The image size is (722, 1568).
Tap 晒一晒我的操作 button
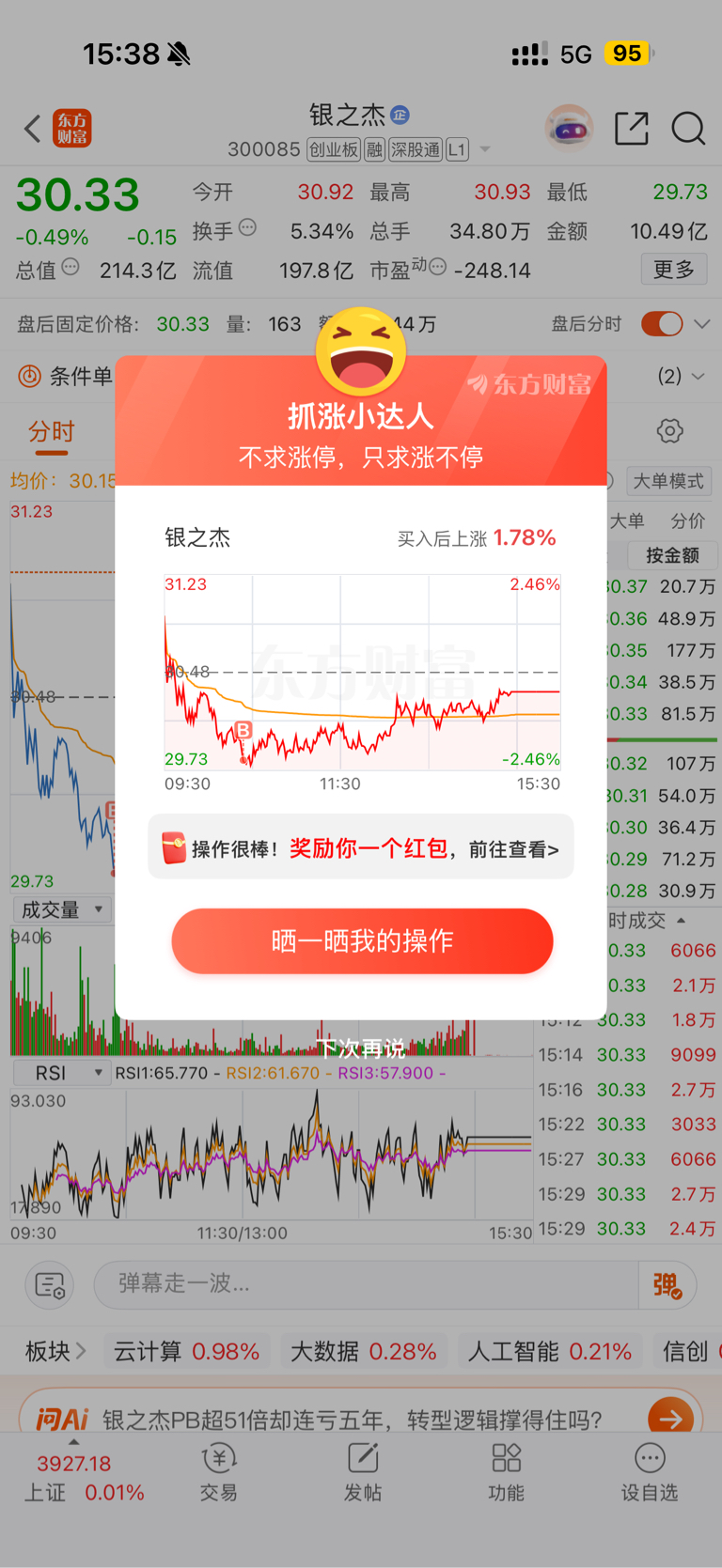362,940
